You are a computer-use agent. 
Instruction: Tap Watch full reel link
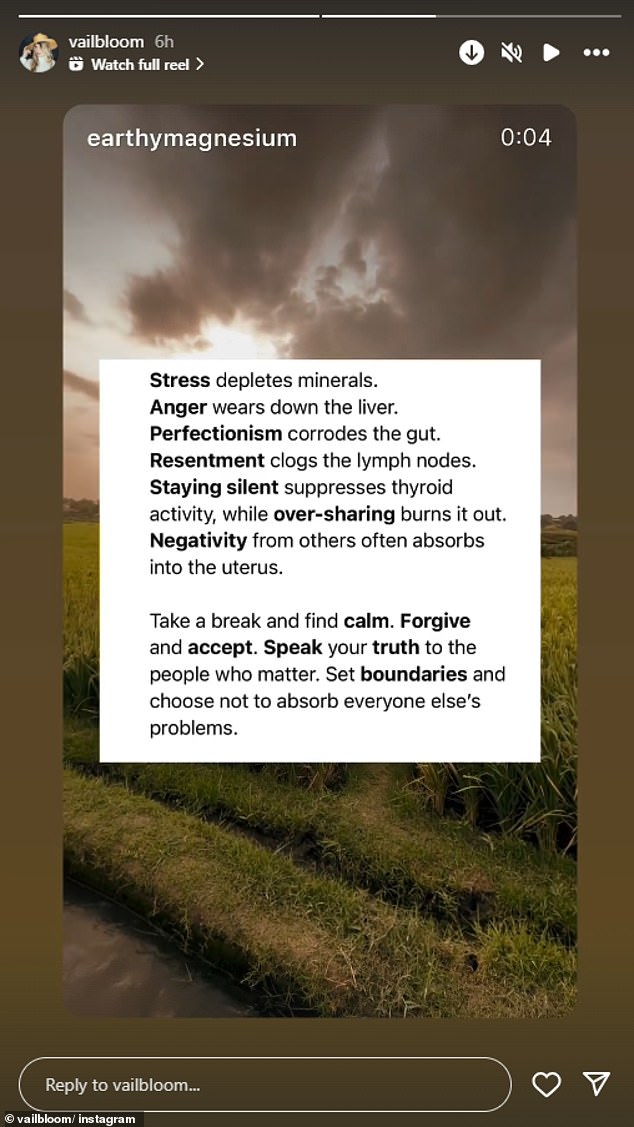point(138,64)
